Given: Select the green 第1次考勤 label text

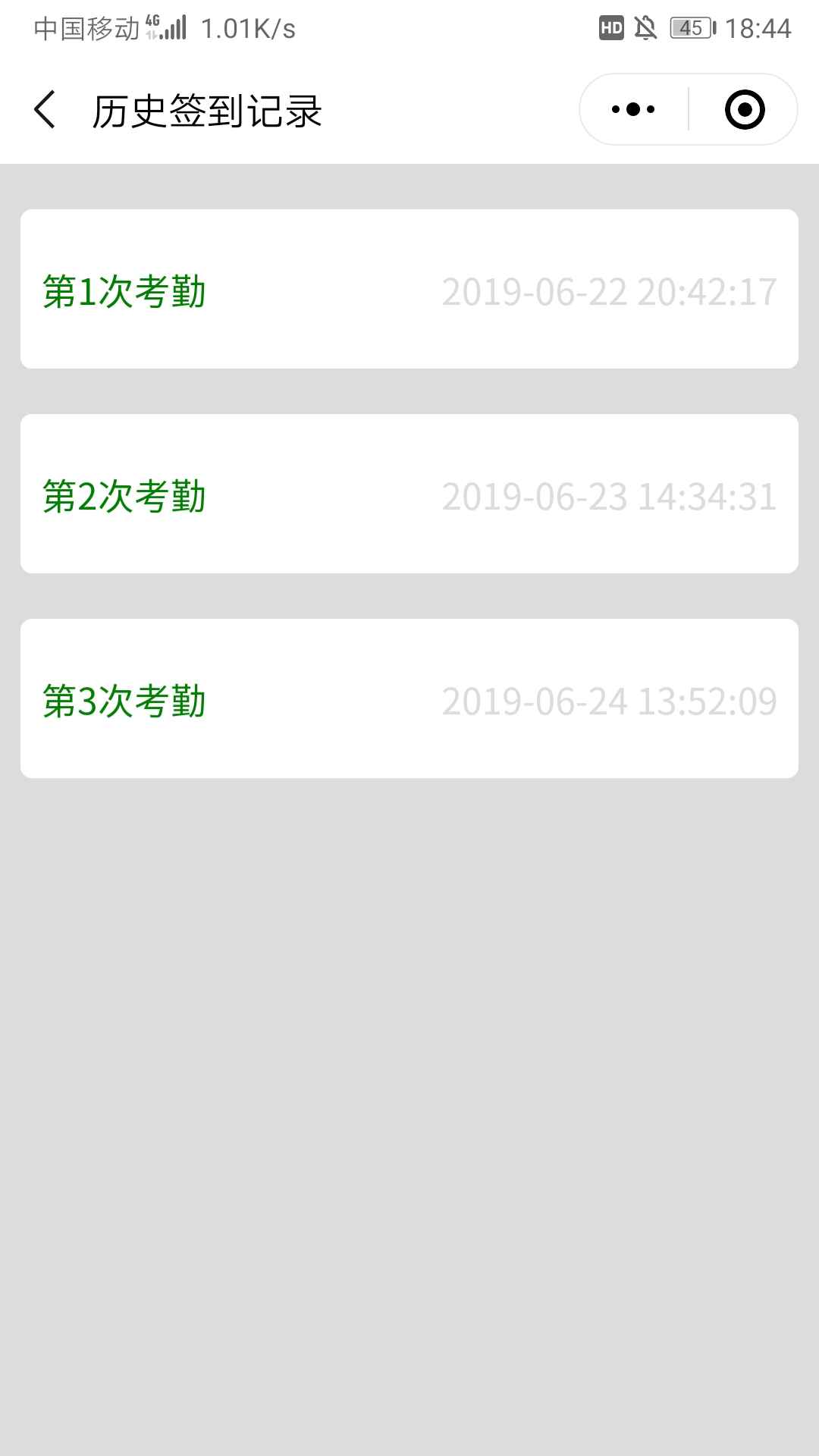Looking at the screenshot, I should 125,290.
